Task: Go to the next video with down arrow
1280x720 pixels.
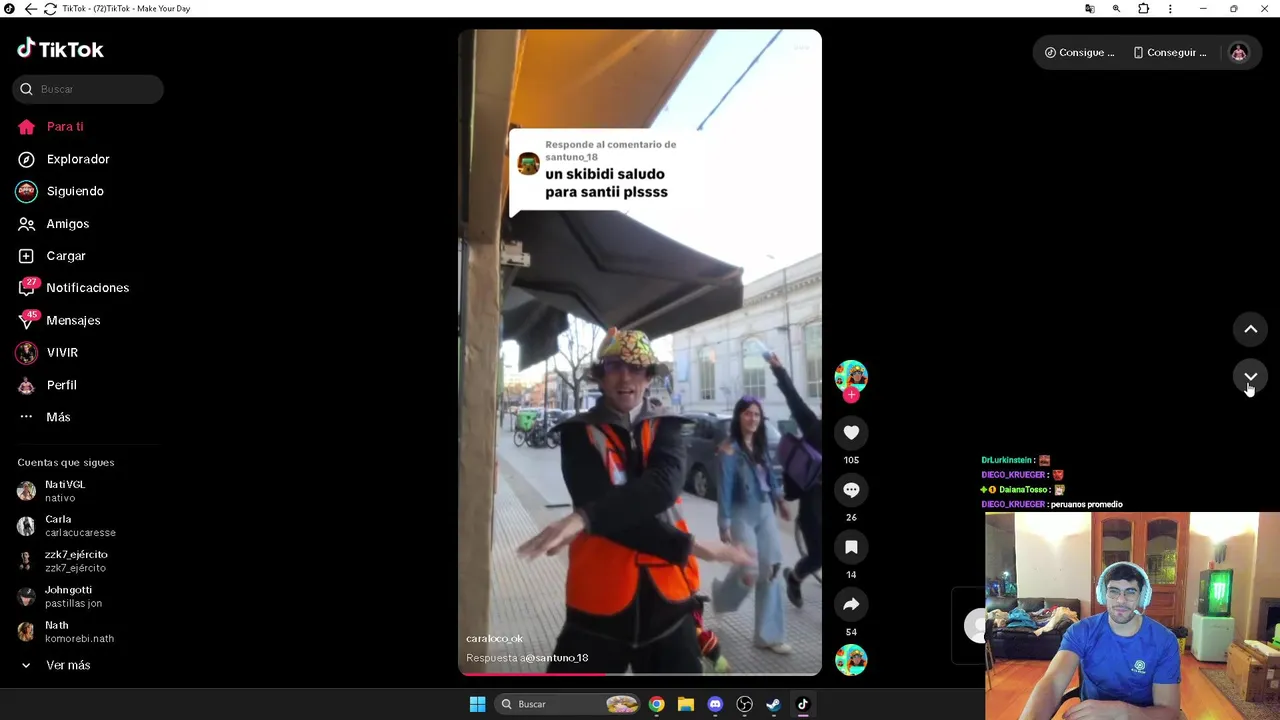Action: click(1250, 376)
